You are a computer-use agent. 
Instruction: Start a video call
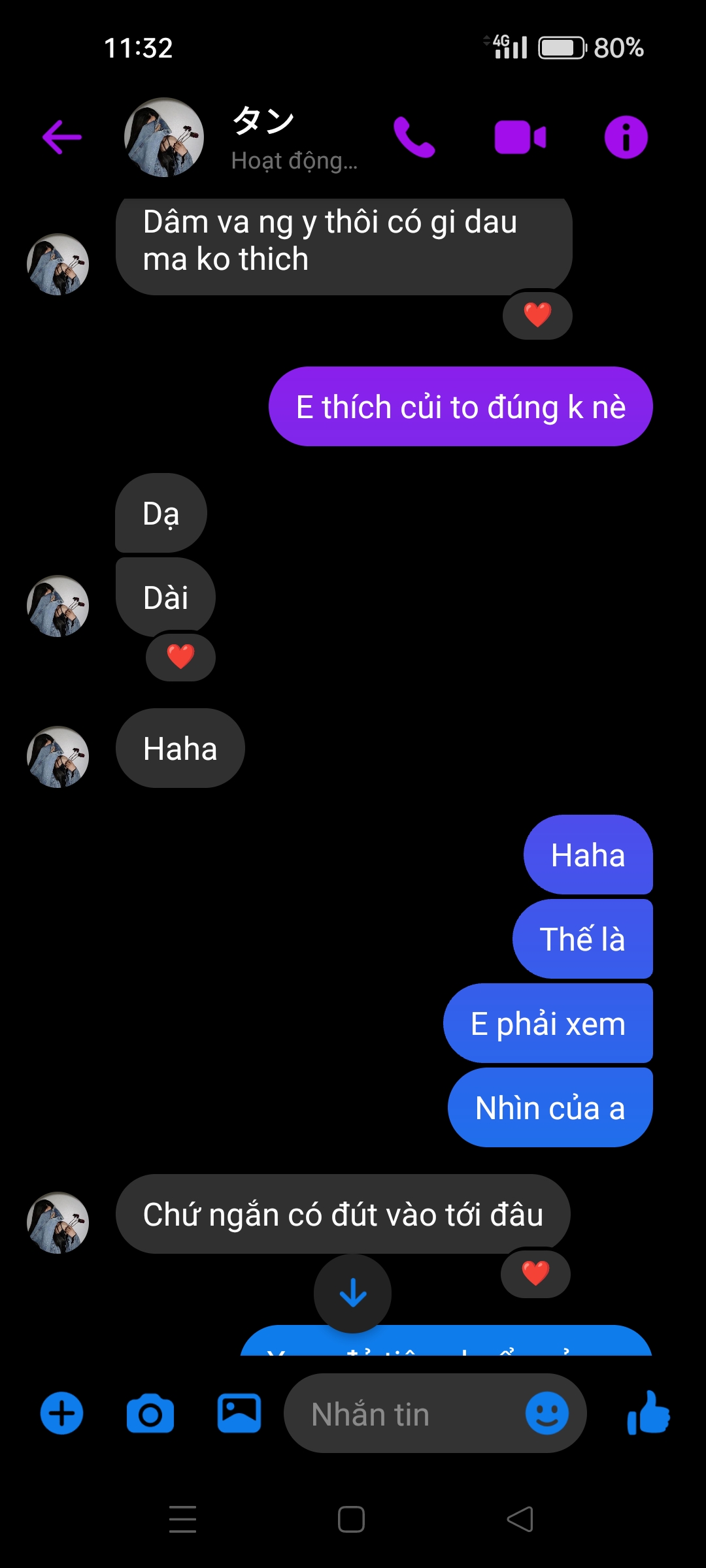(520, 137)
